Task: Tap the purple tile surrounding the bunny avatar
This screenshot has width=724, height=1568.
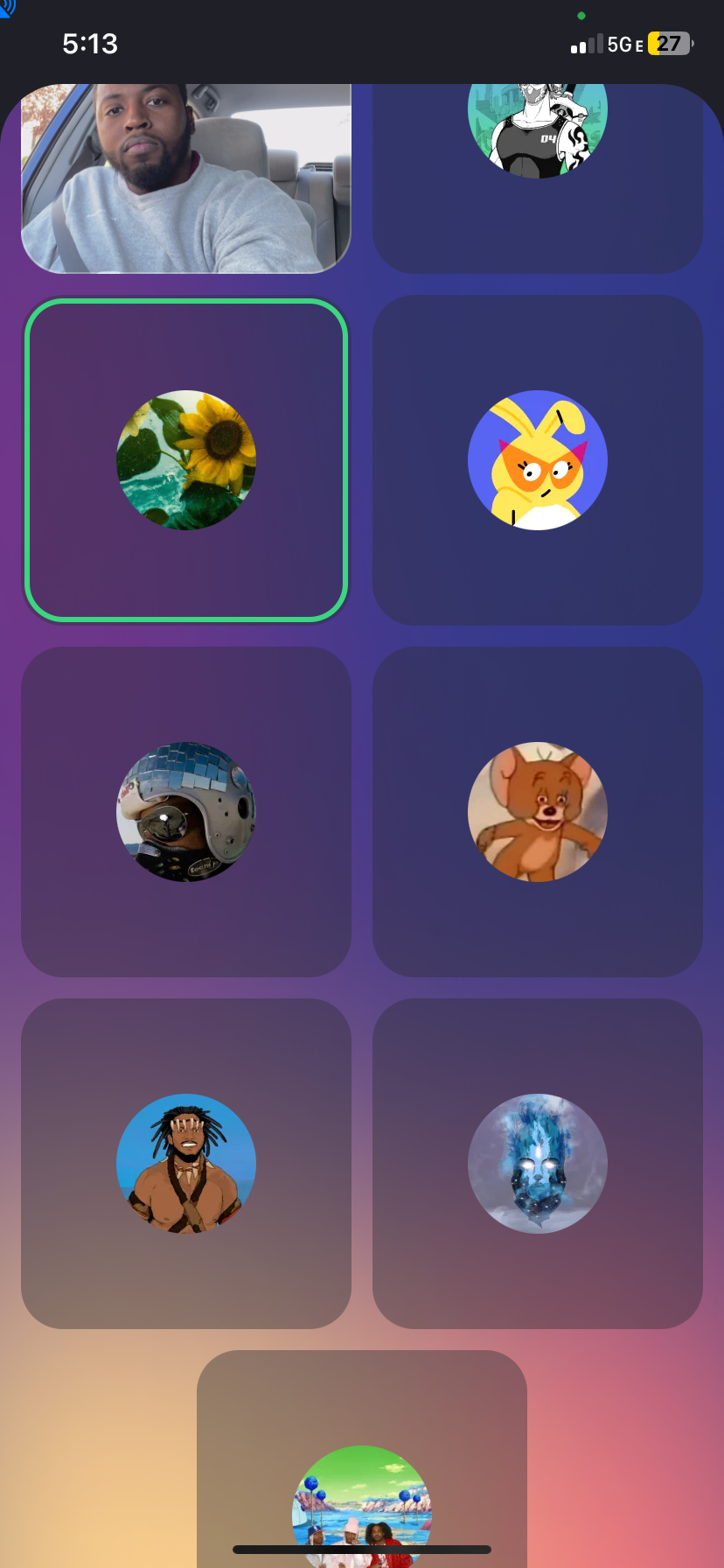Action: coord(537,577)
